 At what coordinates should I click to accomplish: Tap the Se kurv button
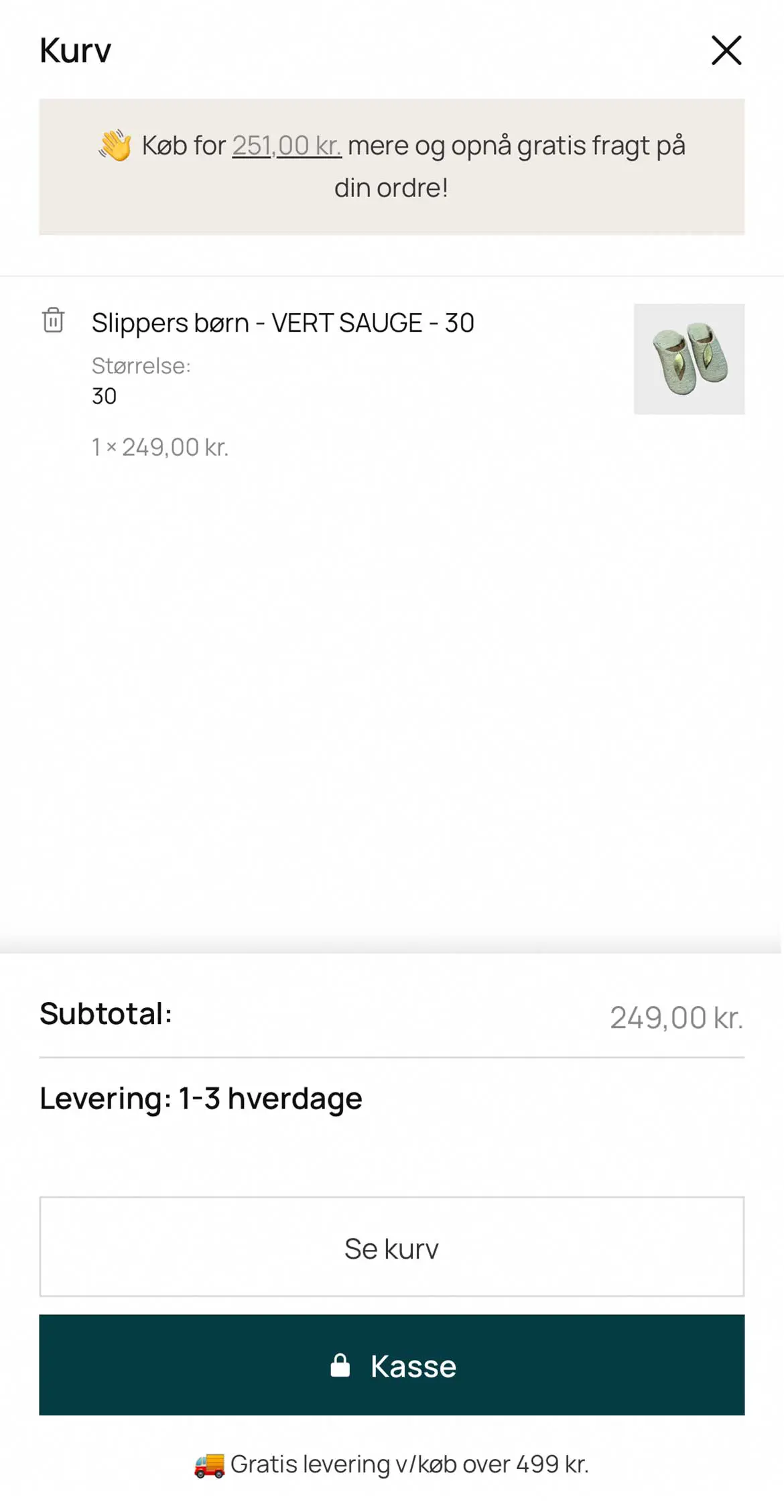pos(391,1247)
